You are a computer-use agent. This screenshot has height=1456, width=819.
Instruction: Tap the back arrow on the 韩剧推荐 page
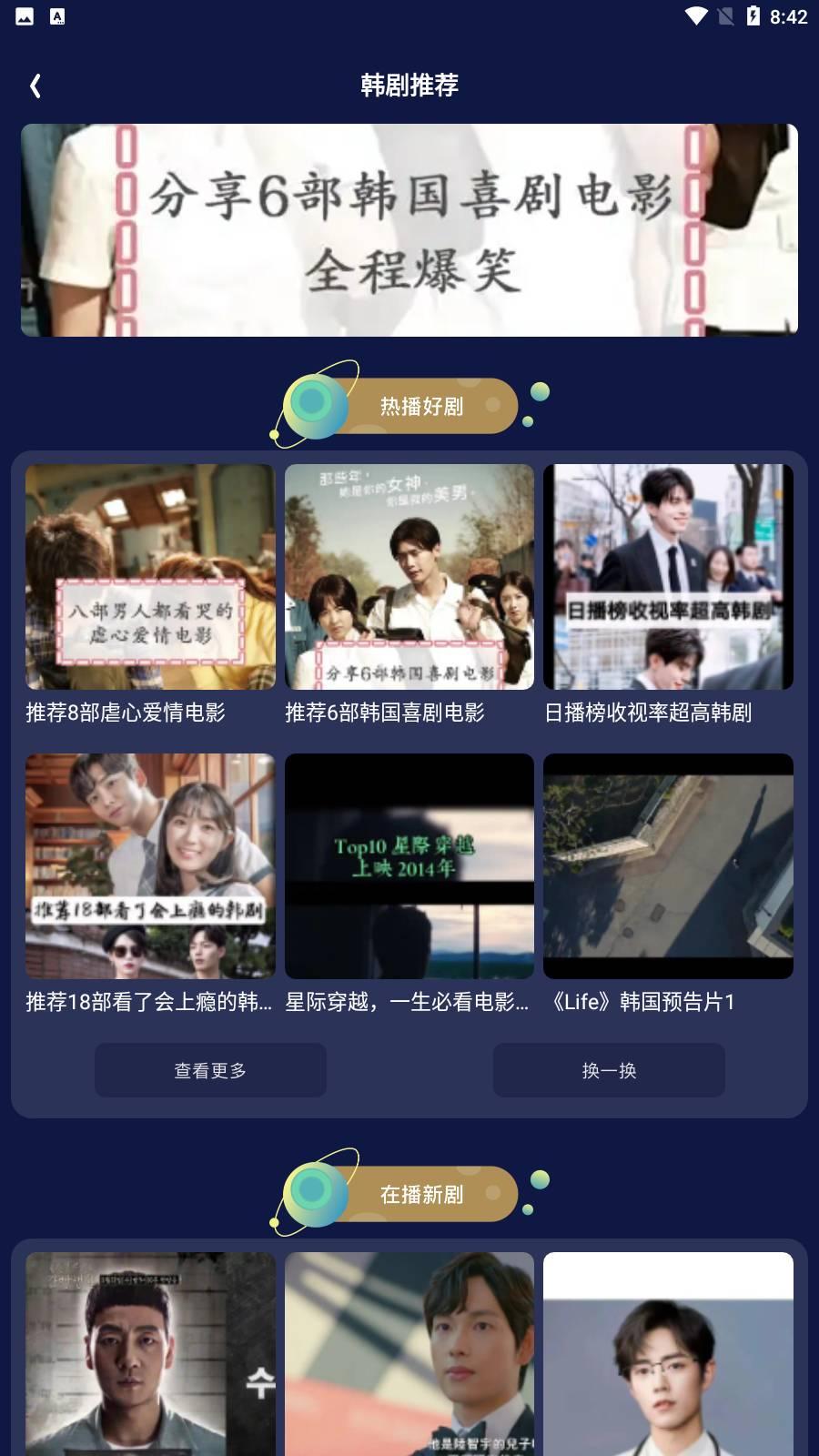(x=36, y=85)
